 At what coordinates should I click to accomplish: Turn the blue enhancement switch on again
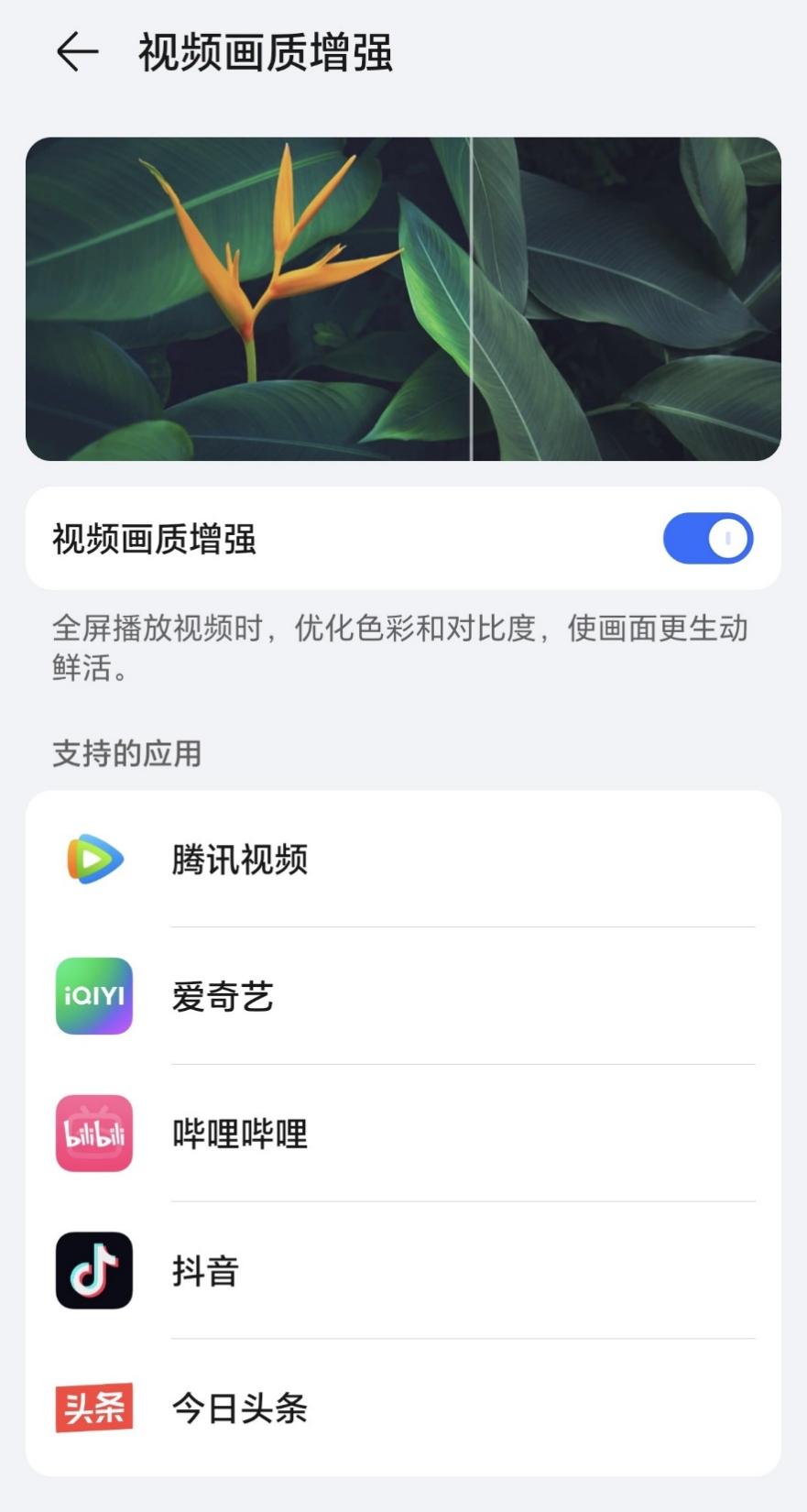(x=708, y=538)
